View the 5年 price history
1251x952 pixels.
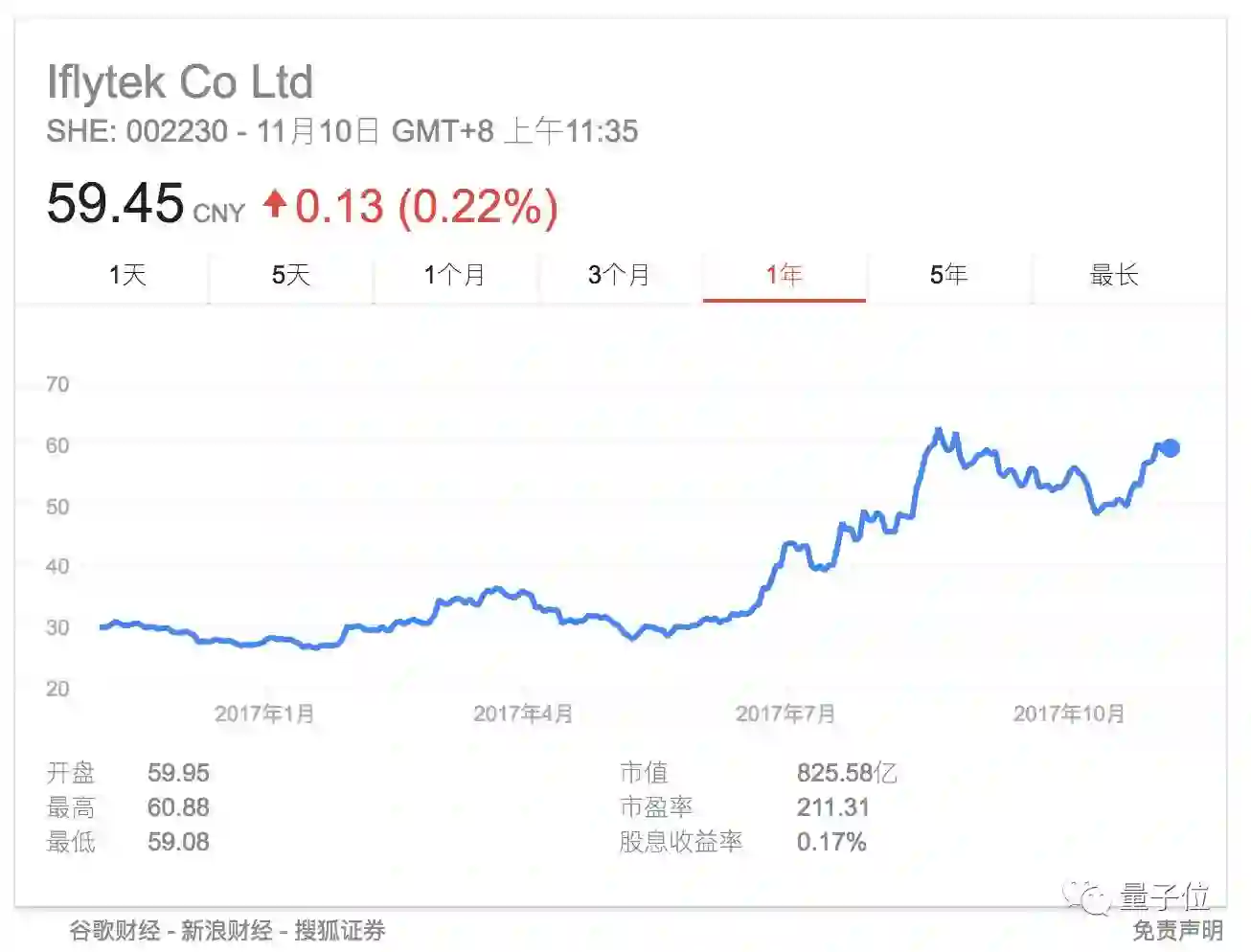(948, 276)
